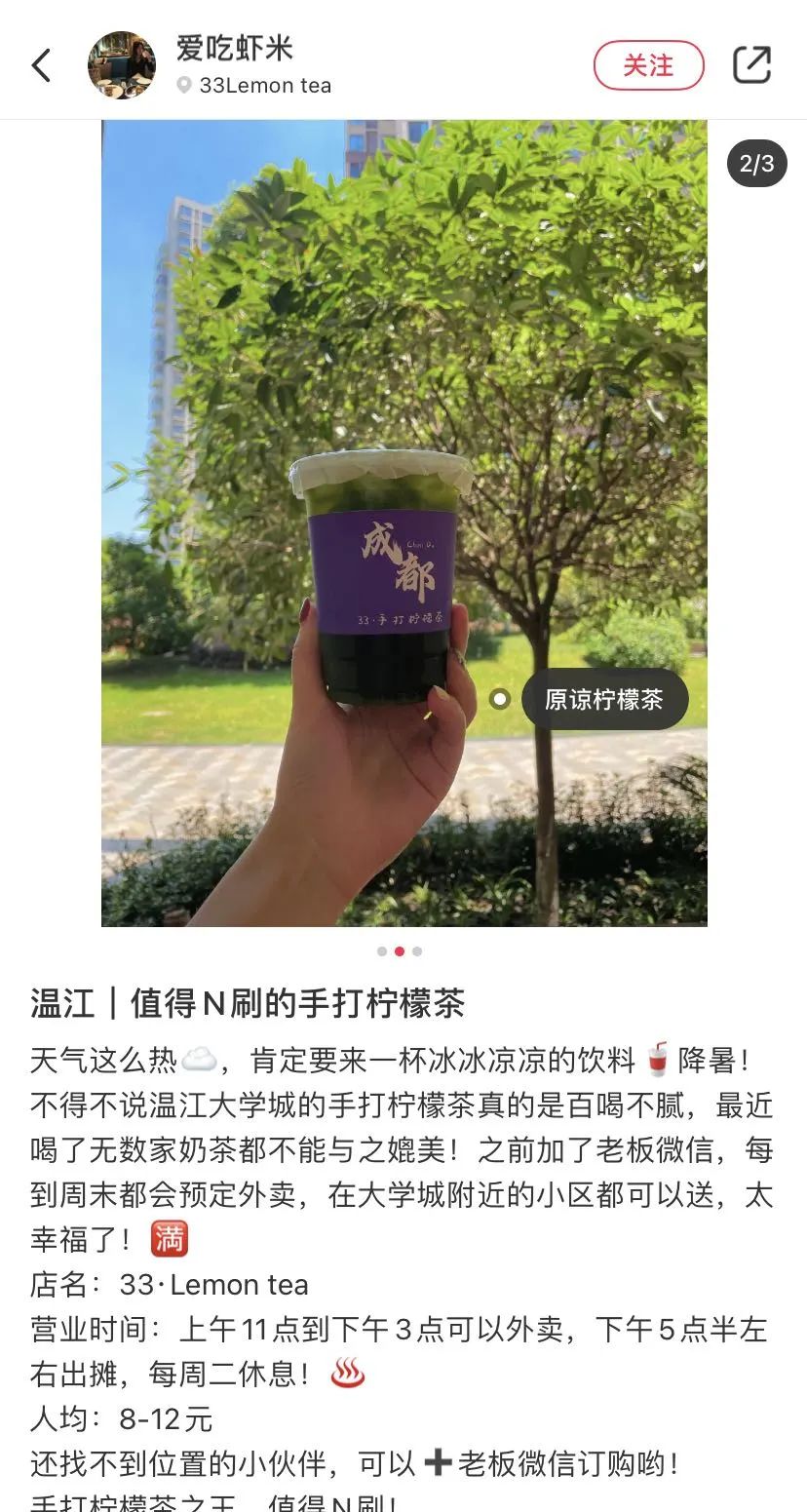Open the 原谅柠檬茶 photo tag

click(603, 699)
